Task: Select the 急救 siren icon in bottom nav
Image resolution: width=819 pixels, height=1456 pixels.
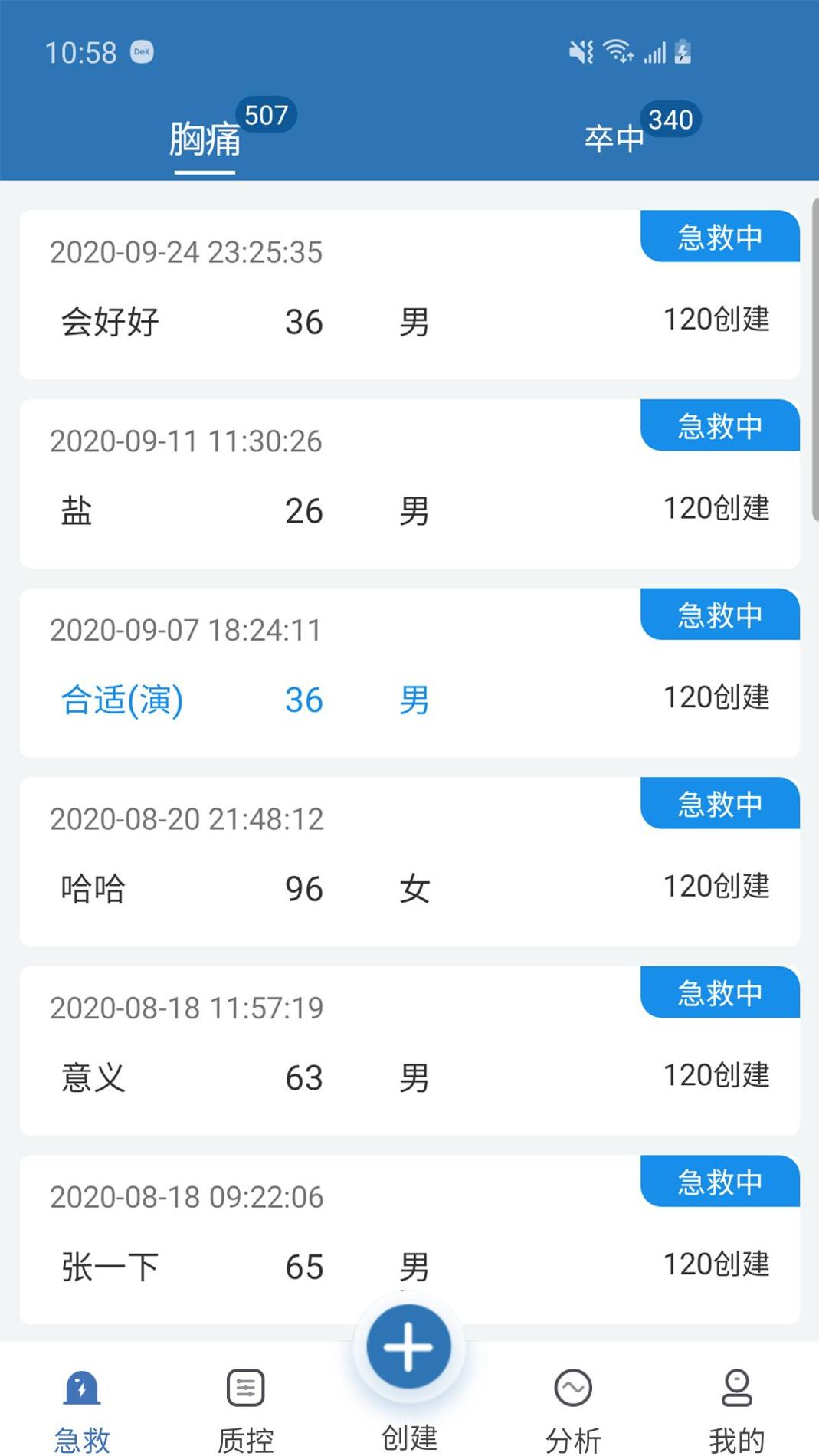Action: click(x=81, y=1412)
